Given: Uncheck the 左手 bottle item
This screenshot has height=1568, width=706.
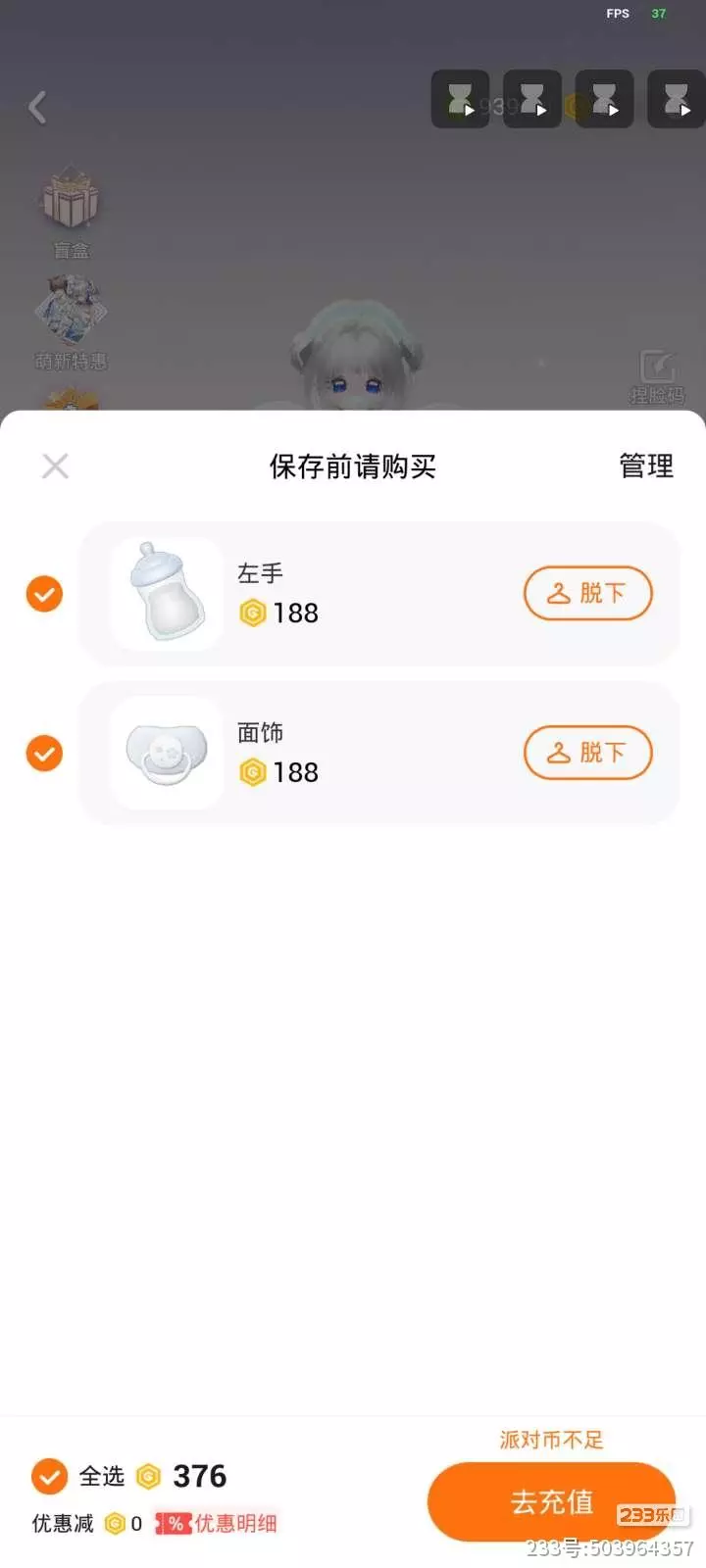Looking at the screenshot, I should point(44,594).
